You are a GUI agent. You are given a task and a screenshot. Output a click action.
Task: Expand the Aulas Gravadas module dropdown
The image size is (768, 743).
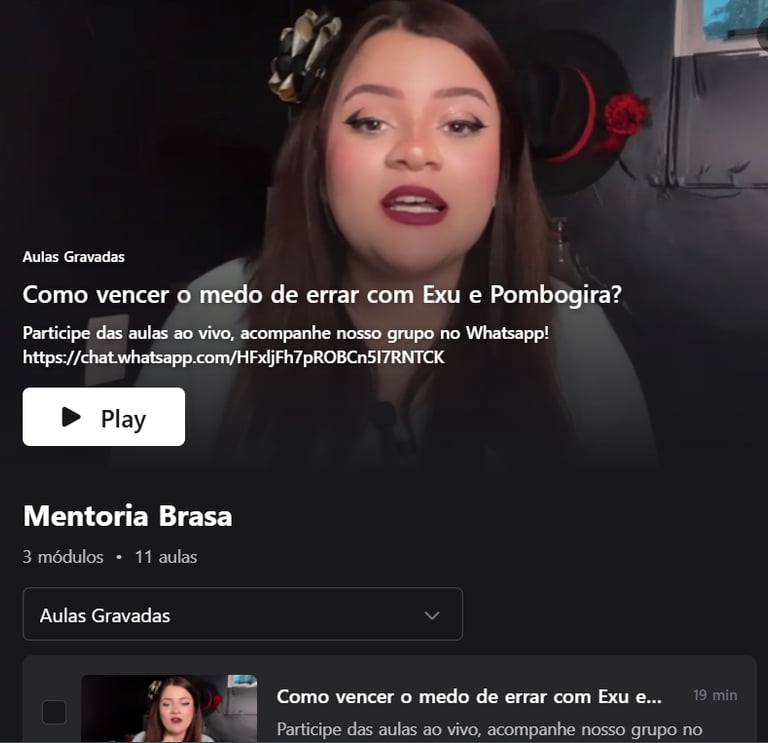[242, 614]
